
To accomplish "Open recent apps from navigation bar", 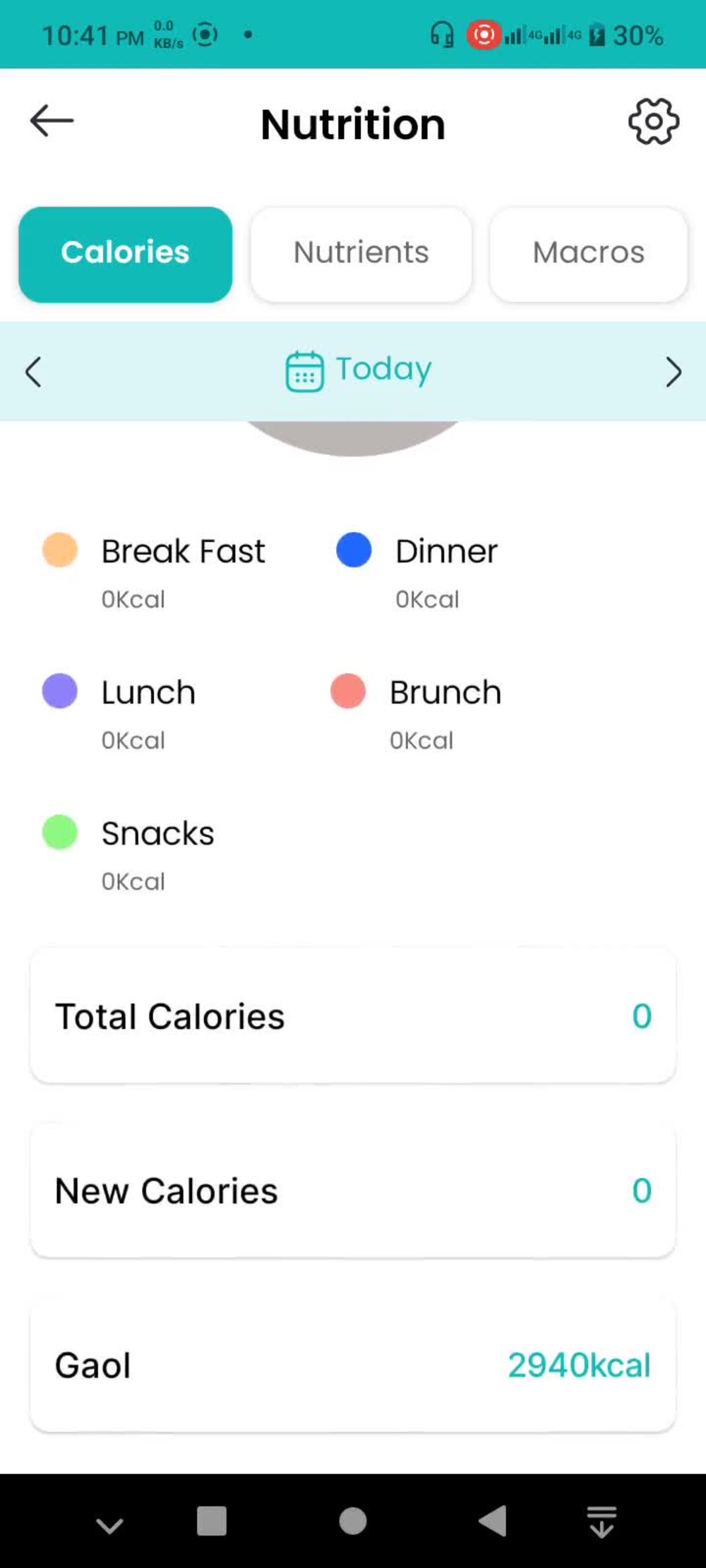I will [211, 1521].
